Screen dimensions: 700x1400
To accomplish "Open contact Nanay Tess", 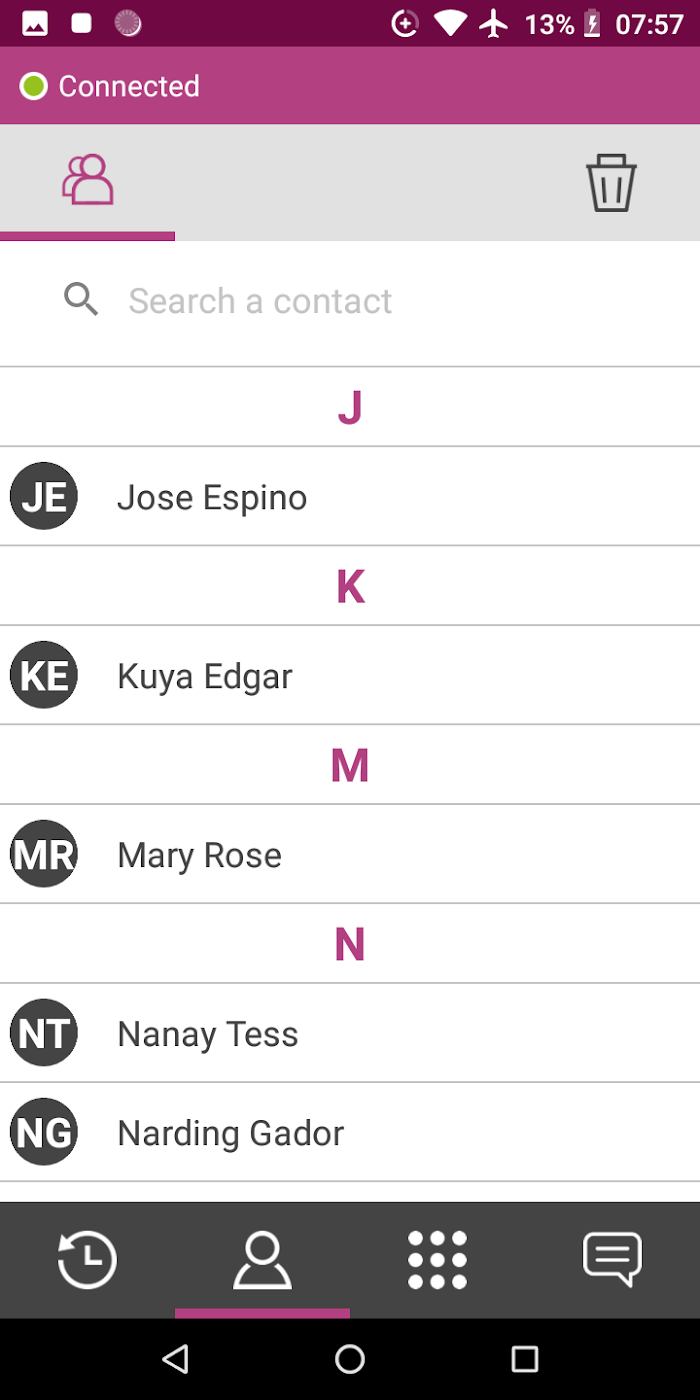I will pyautogui.click(x=350, y=1034).
